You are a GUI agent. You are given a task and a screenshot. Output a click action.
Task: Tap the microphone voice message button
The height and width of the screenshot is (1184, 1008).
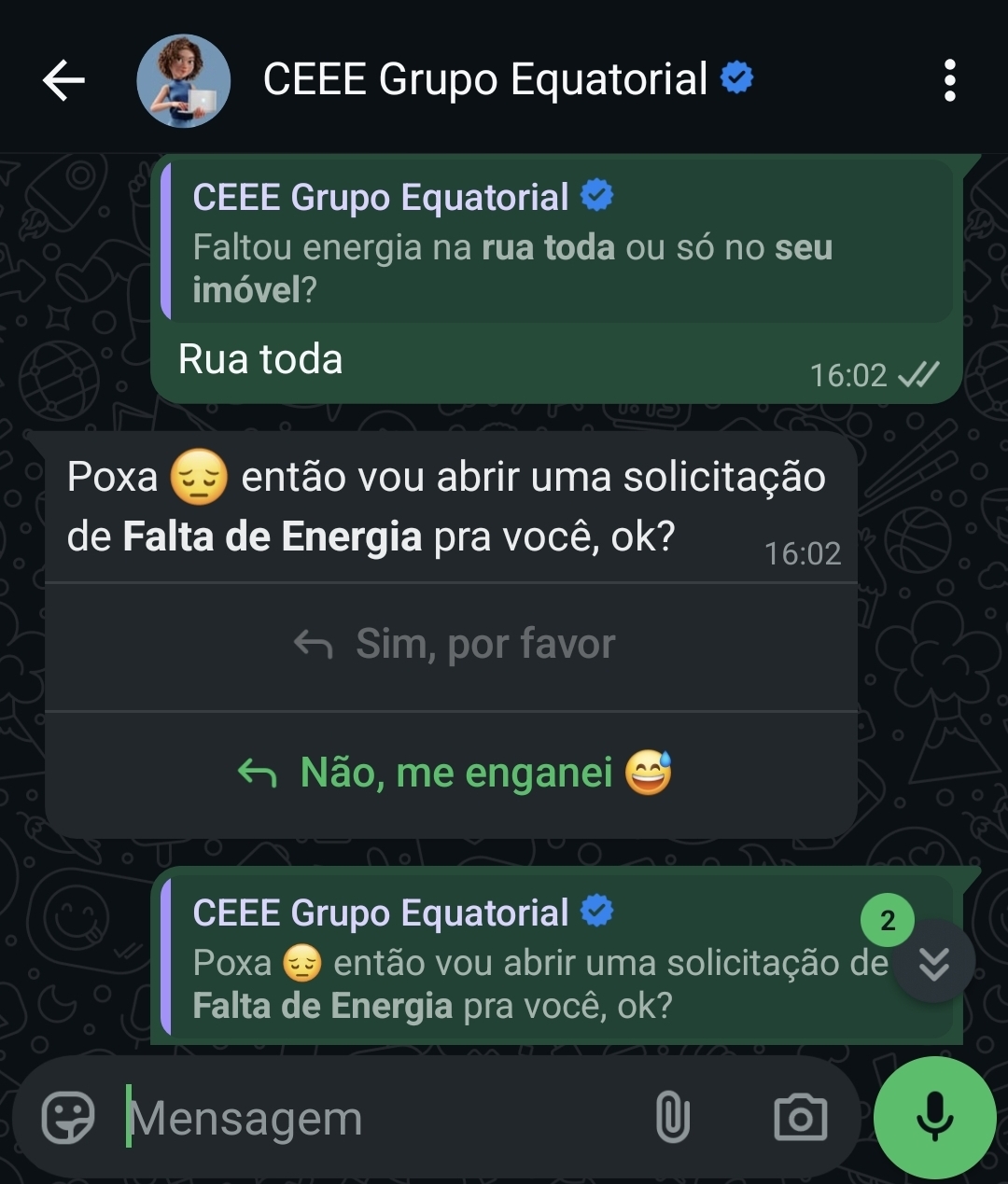pyautogui.click(x=934, y=1118)
